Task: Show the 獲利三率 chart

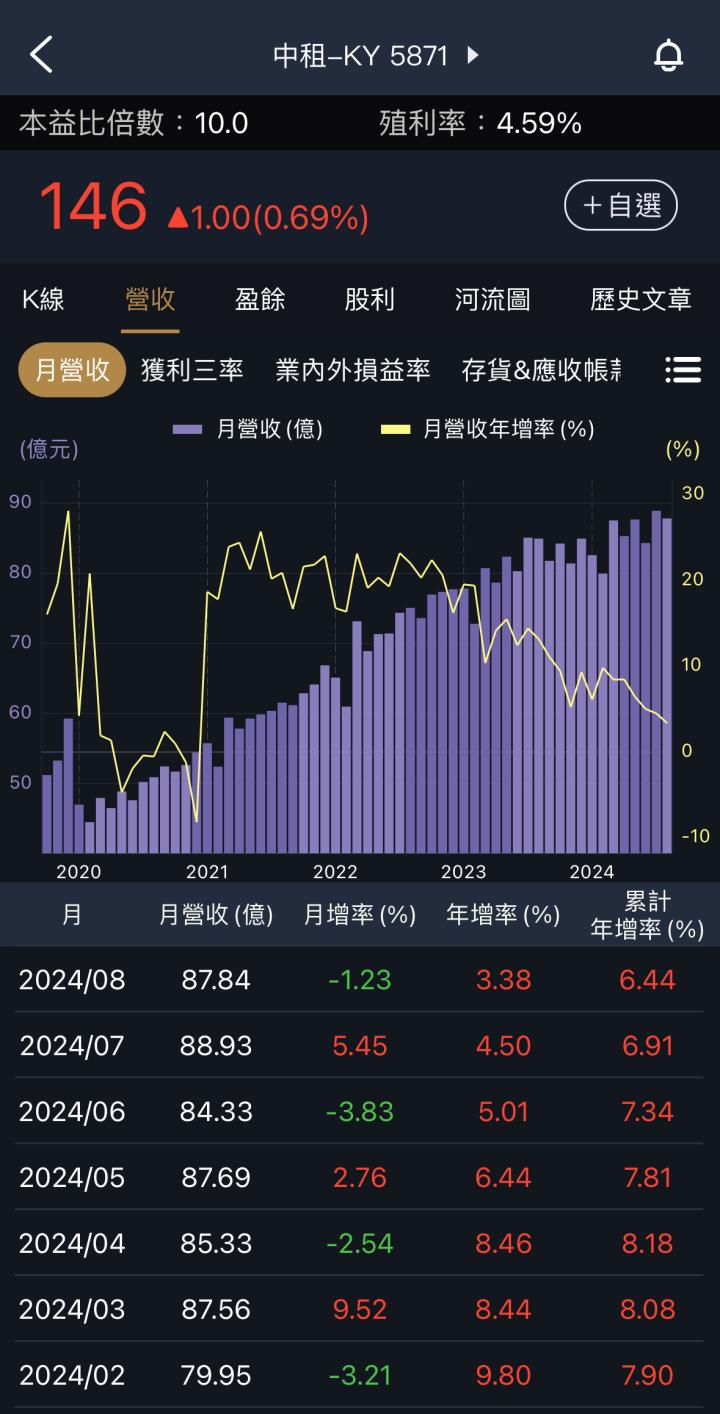Action: pos(193,370)
